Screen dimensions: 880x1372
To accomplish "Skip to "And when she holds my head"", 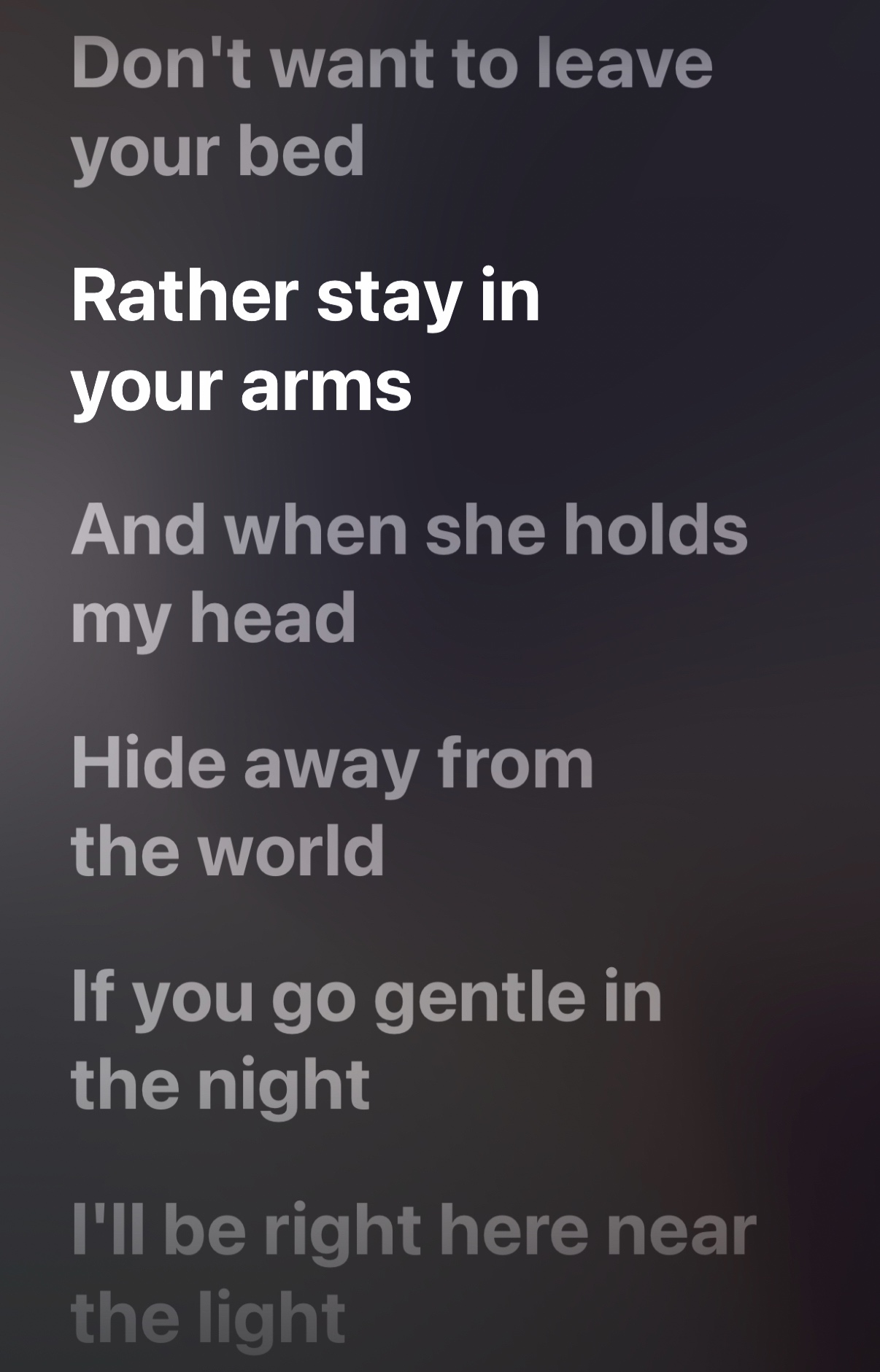I will point(409,573).
